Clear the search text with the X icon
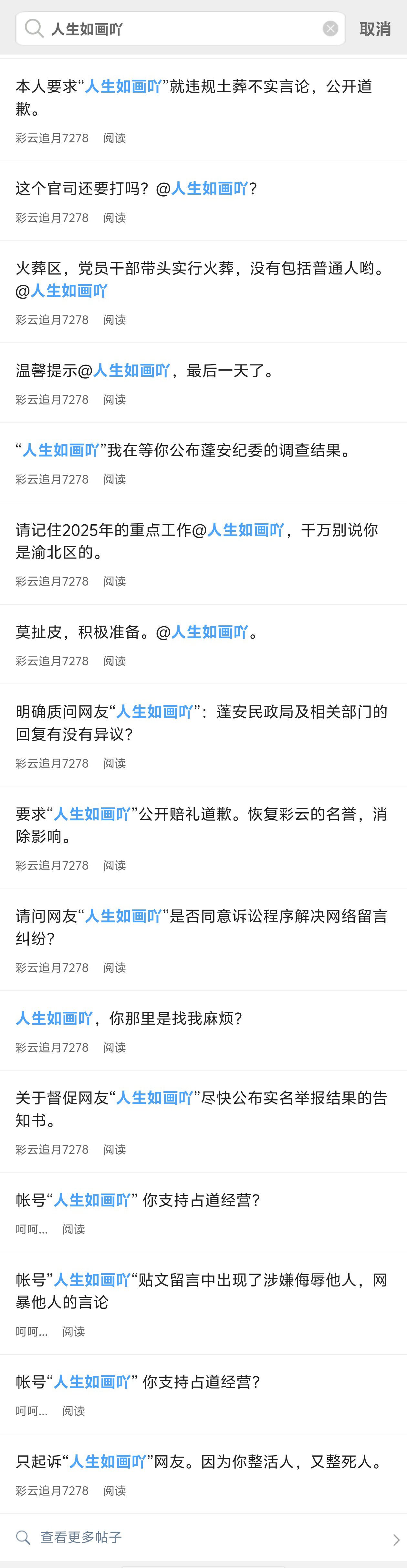Screen dimensions: 407x1568 pyautogui.click(x=330, y=29)
